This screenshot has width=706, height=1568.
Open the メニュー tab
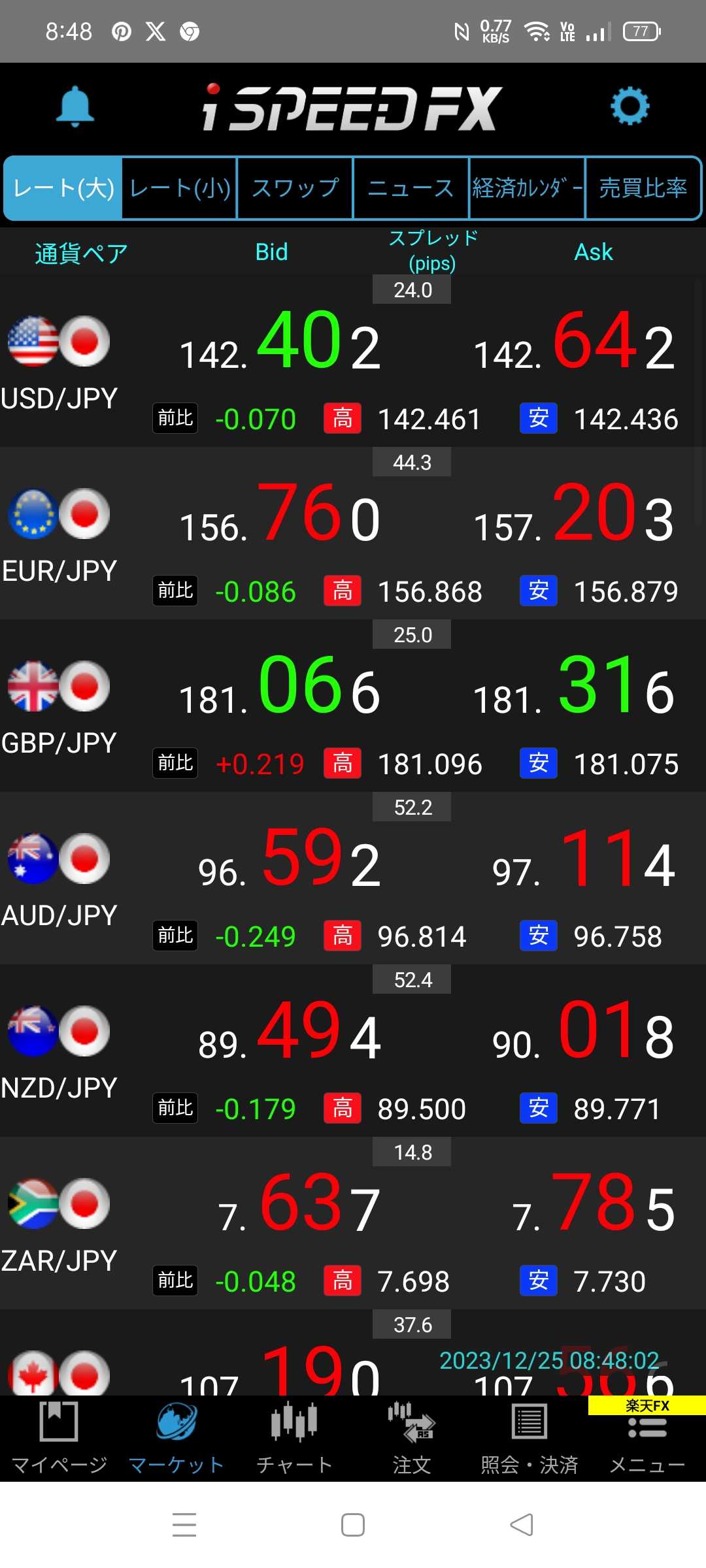click(x=647, y=1439)
